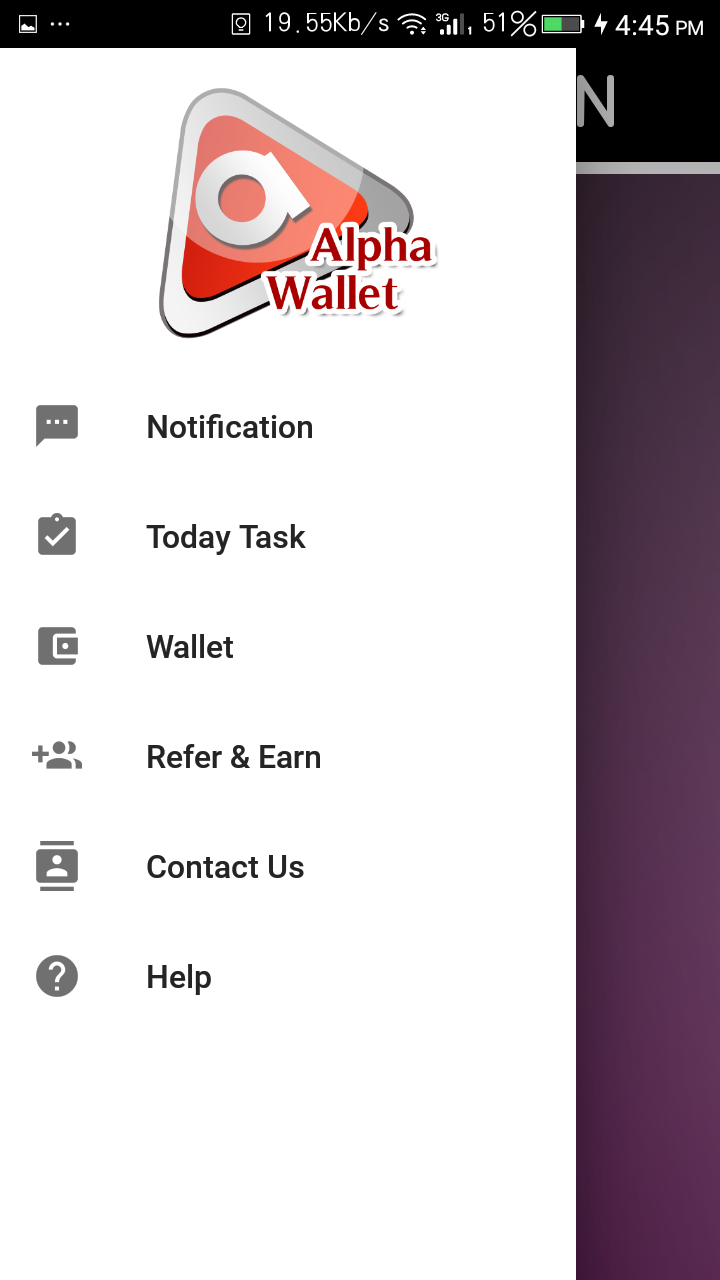Tap the screenshot icon near the data speed indicator
This screenshot has height=1280, width=720.
[x=240, y=22]
